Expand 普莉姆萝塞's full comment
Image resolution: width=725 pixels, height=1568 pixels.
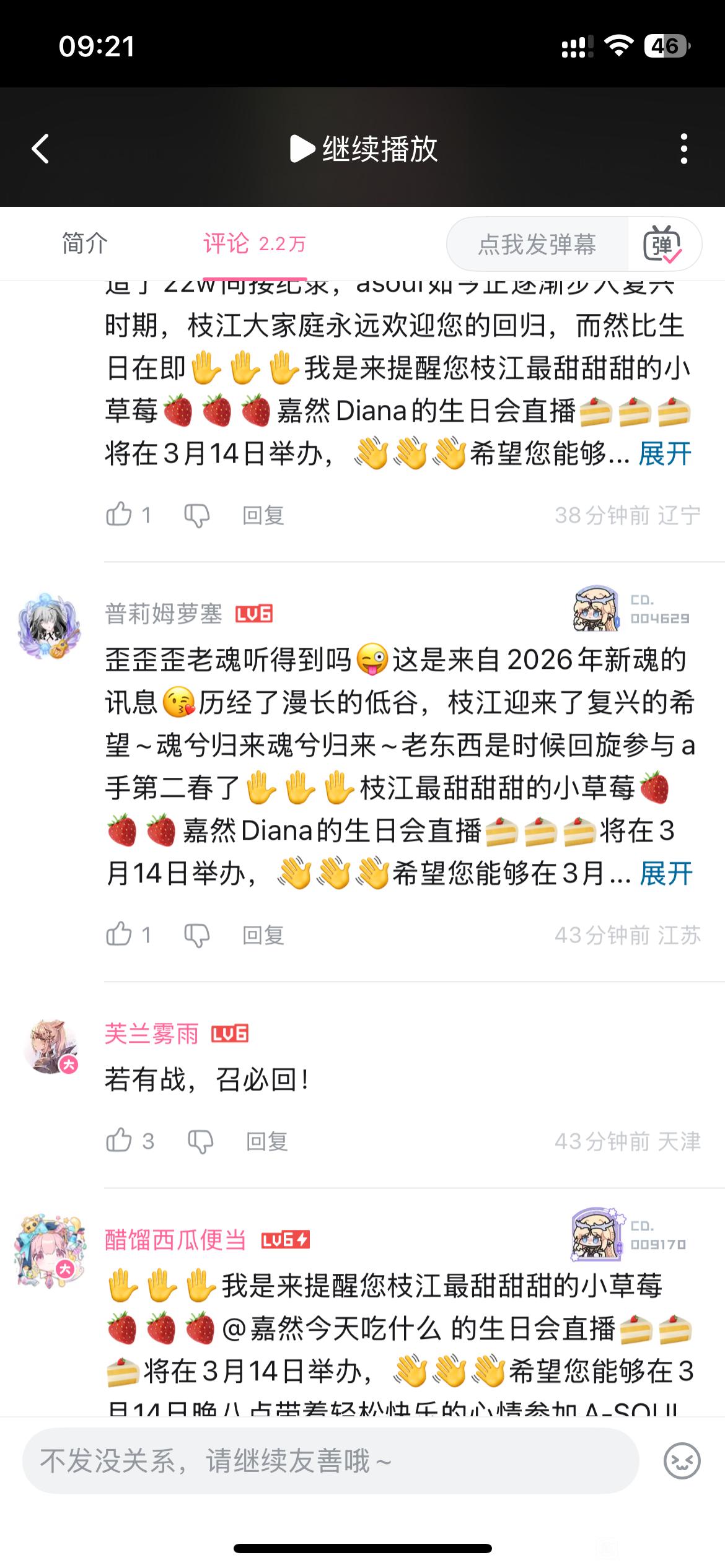666,874
